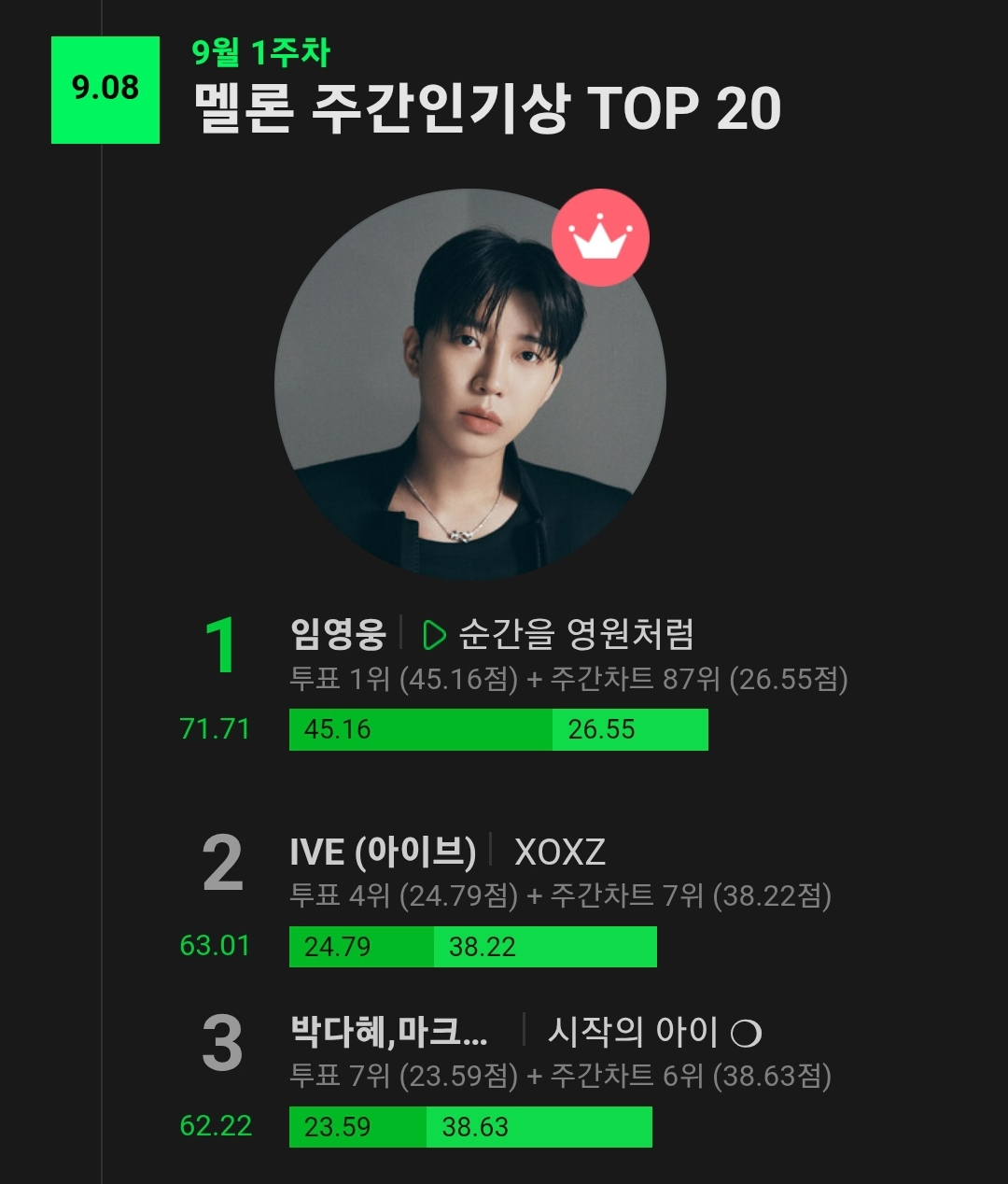The height and width of the screenshot is (1184, 1008).
Task: Open the 임영웅 artist page
Action: coord(338,635)
